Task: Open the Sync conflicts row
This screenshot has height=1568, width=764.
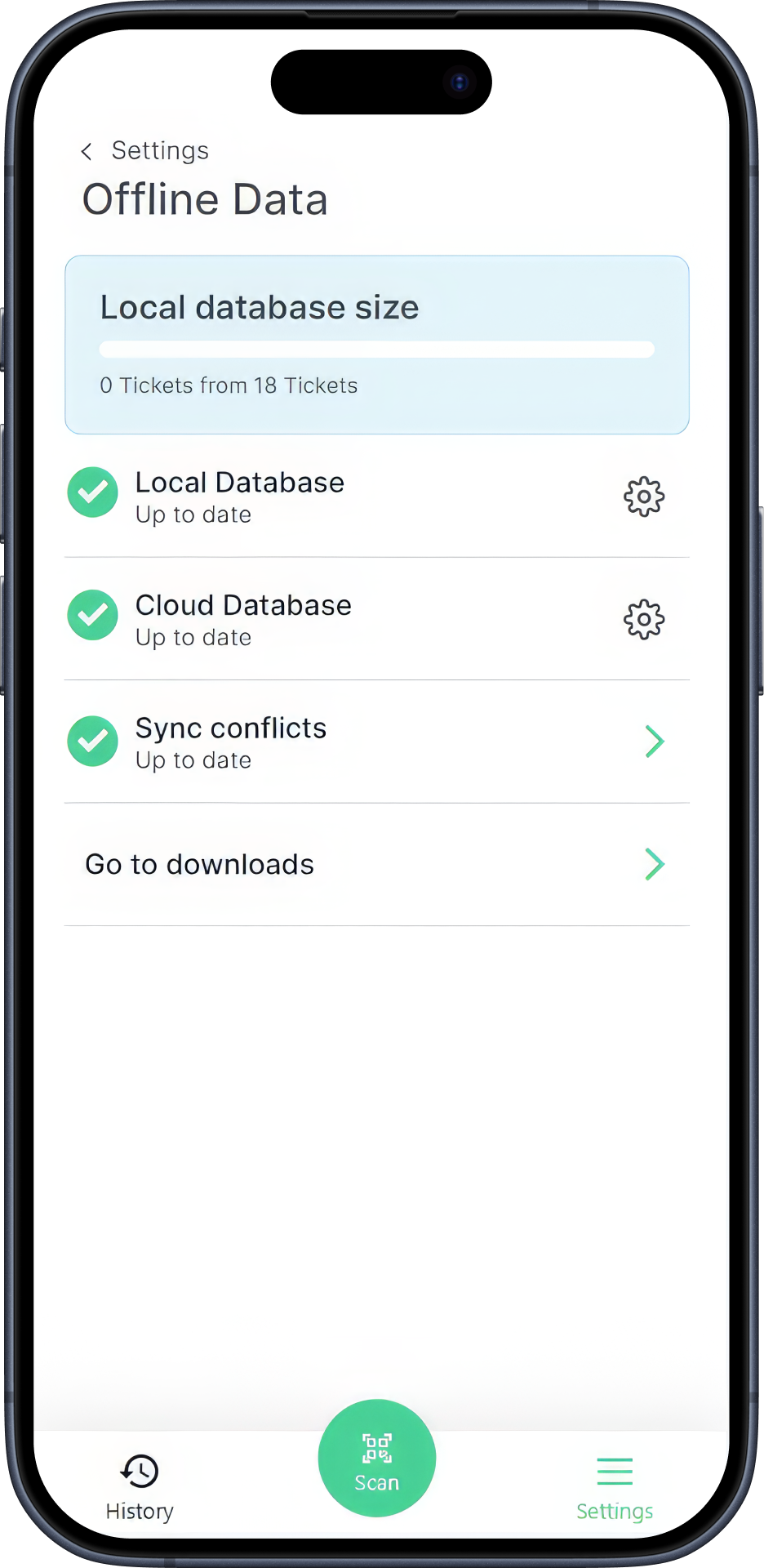Action: pyautogui.click(x=376, y=742)
